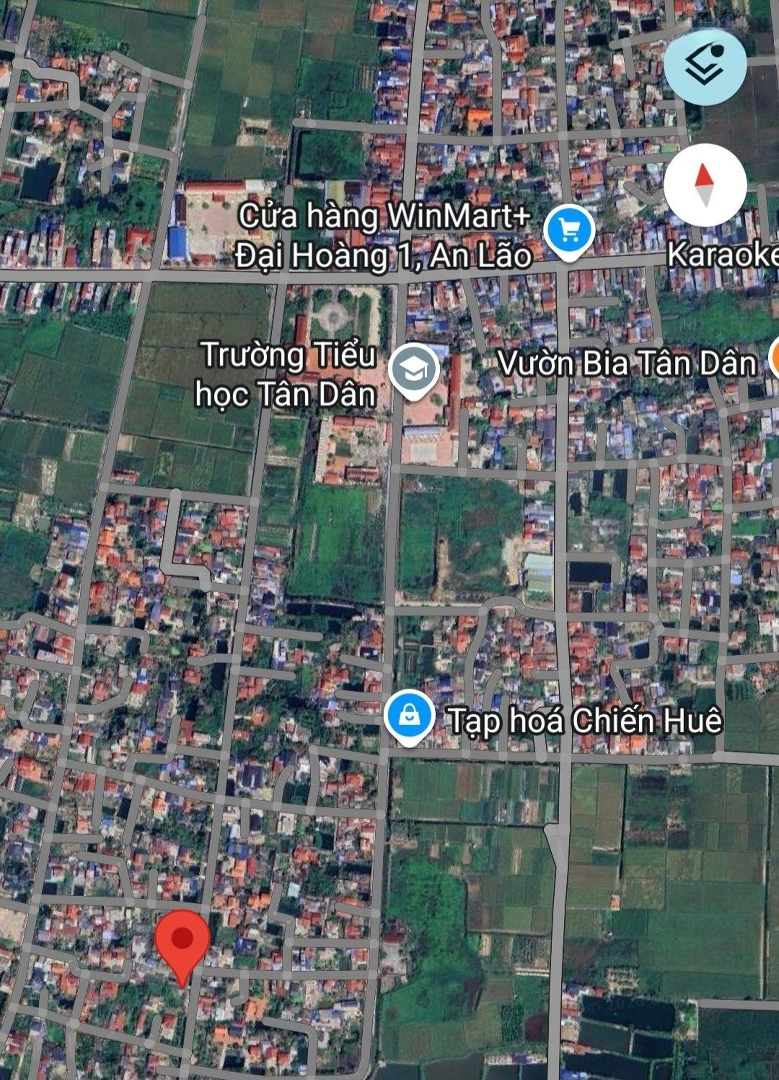Select the Vườn Bia Tân Dân place
The image size is (779, 1080).
[627, 364]
